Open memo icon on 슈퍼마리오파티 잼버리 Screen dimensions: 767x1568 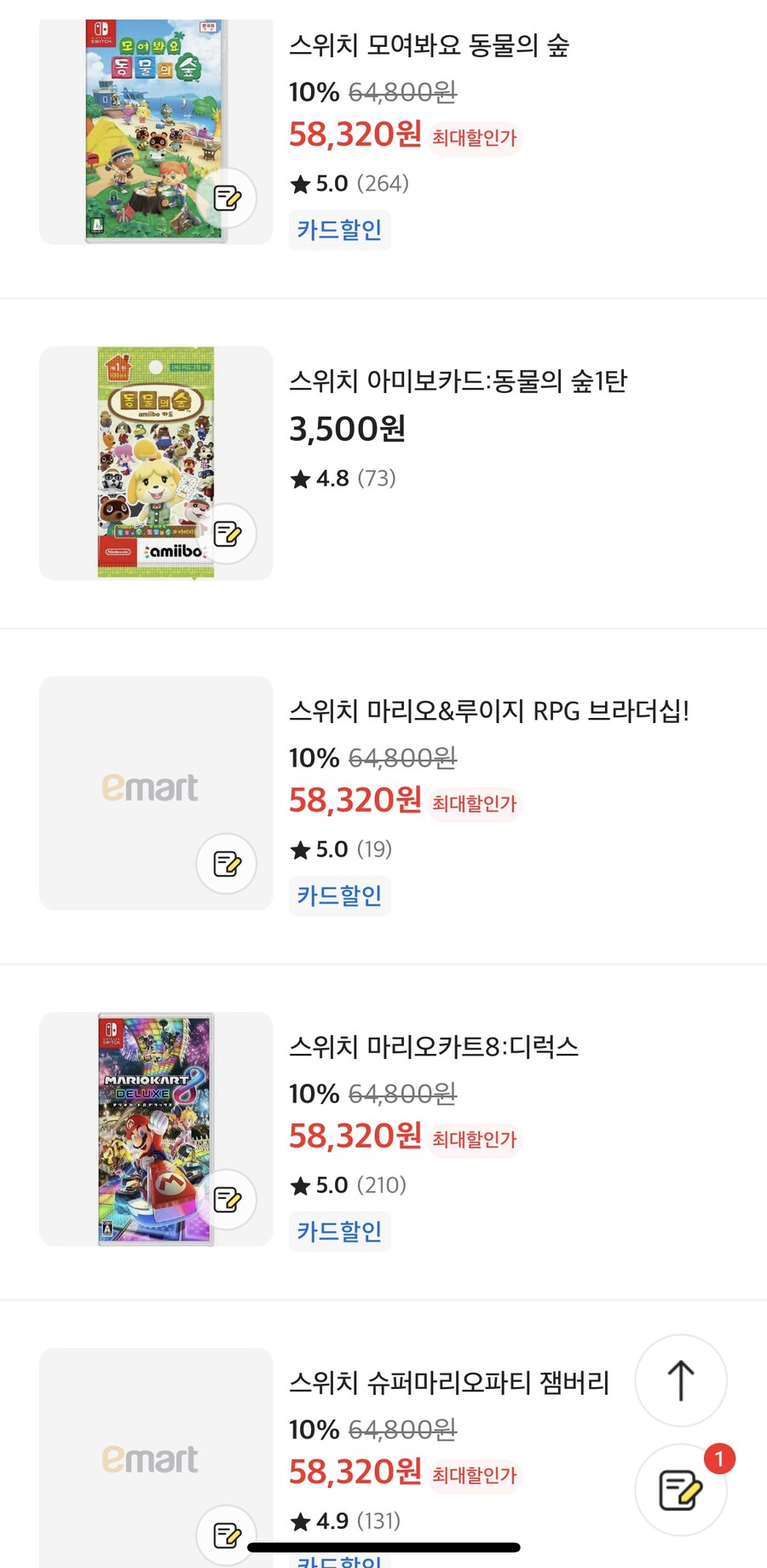[x=227, y=1535]
